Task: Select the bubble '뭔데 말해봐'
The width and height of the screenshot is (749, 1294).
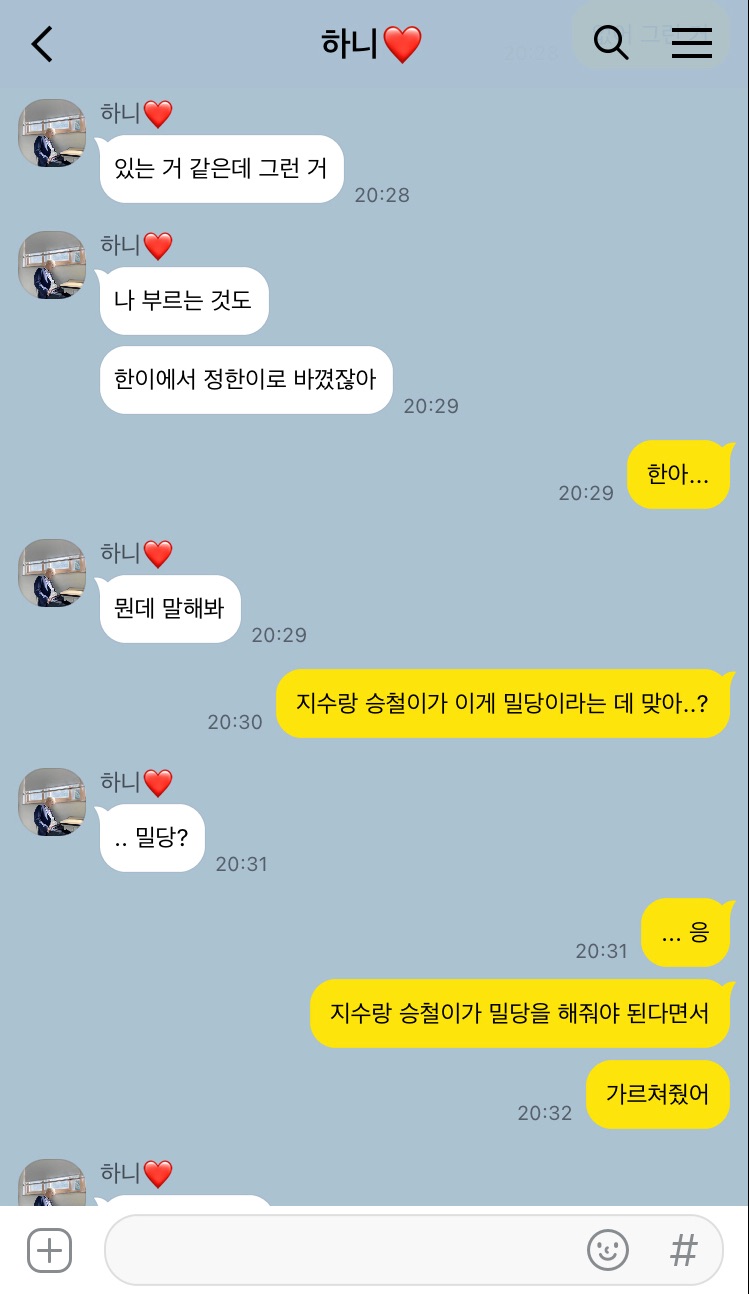Action: point(169,609)
